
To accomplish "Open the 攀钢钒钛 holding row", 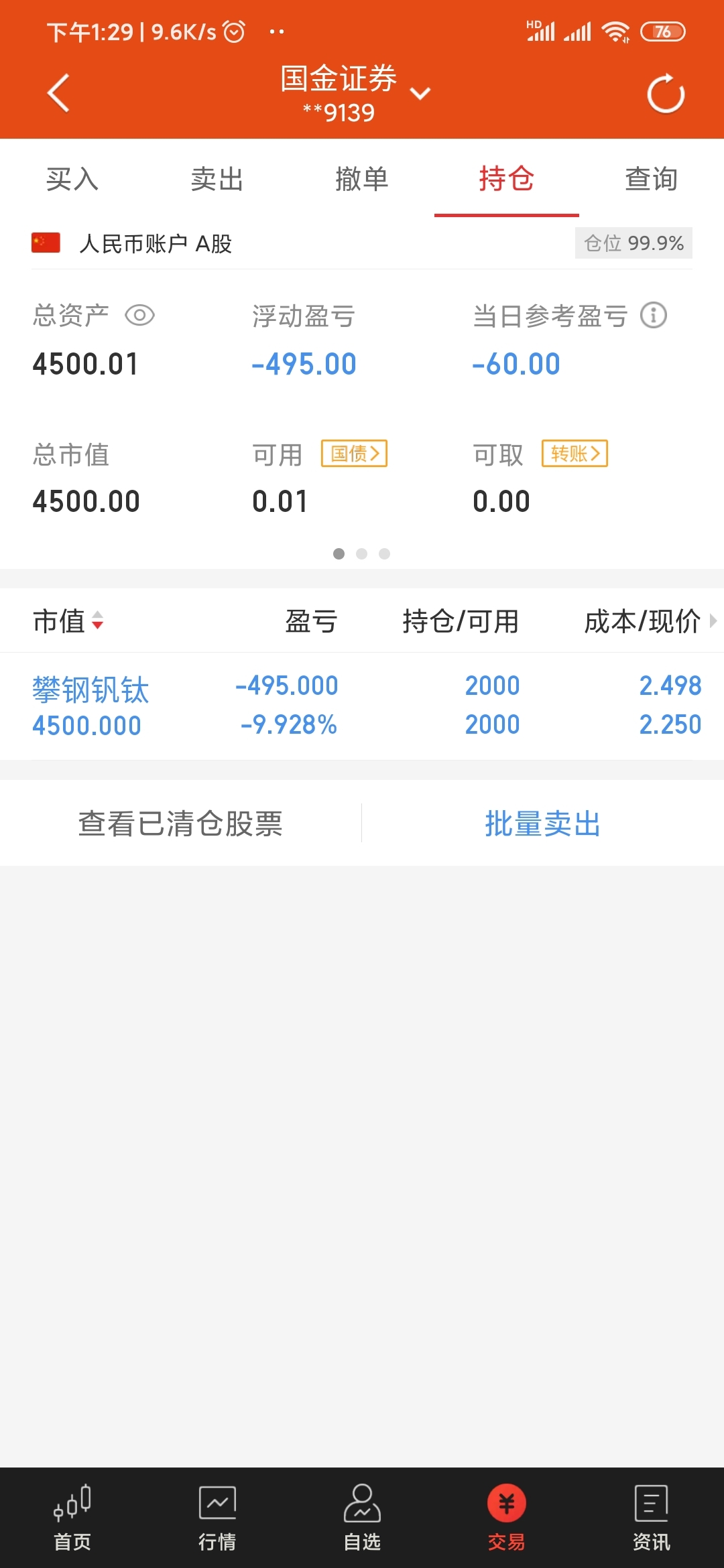I will [362, 706].
